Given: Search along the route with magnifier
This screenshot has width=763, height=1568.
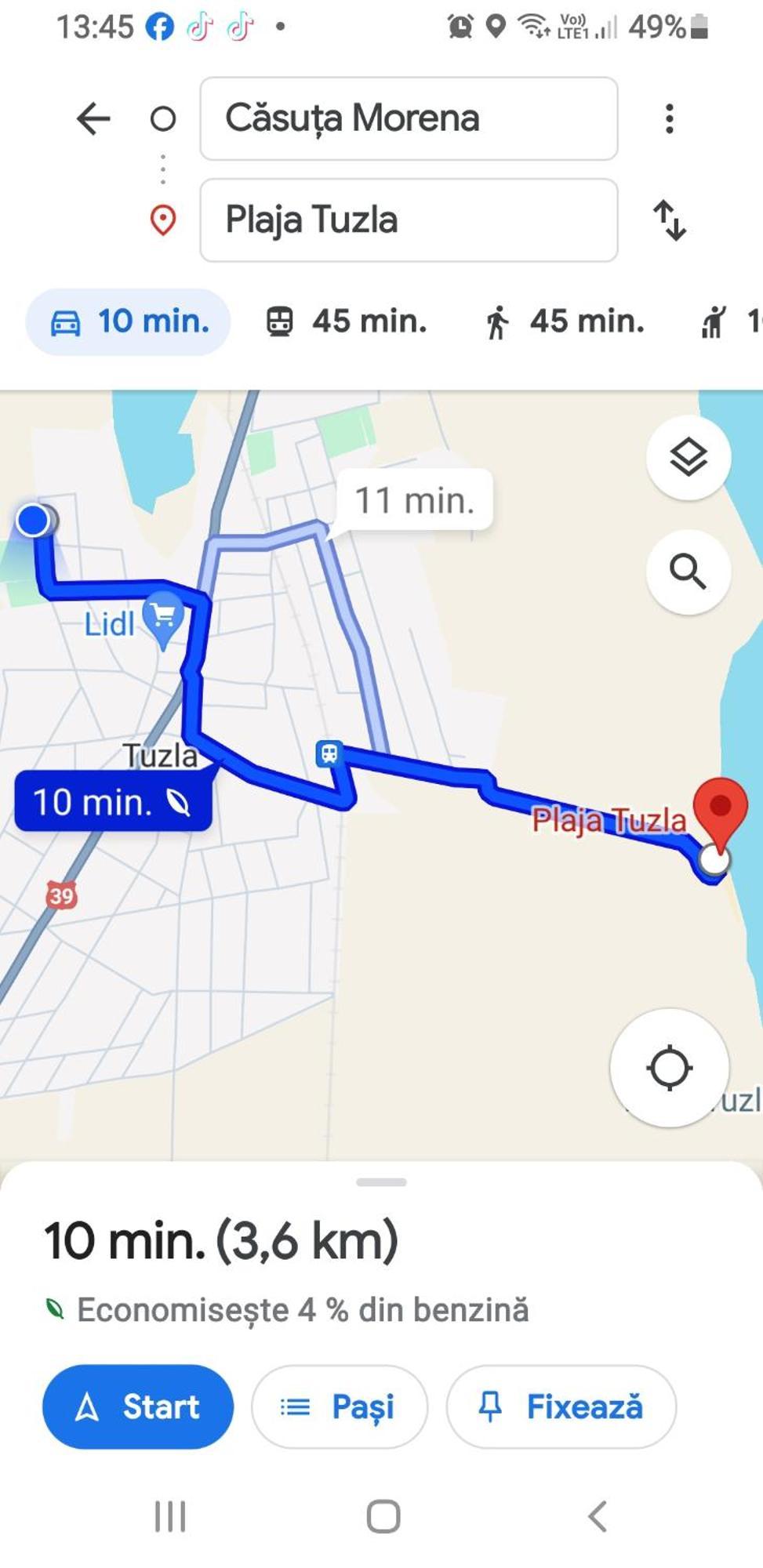Looking at the screenshot, I should point(688,572).
